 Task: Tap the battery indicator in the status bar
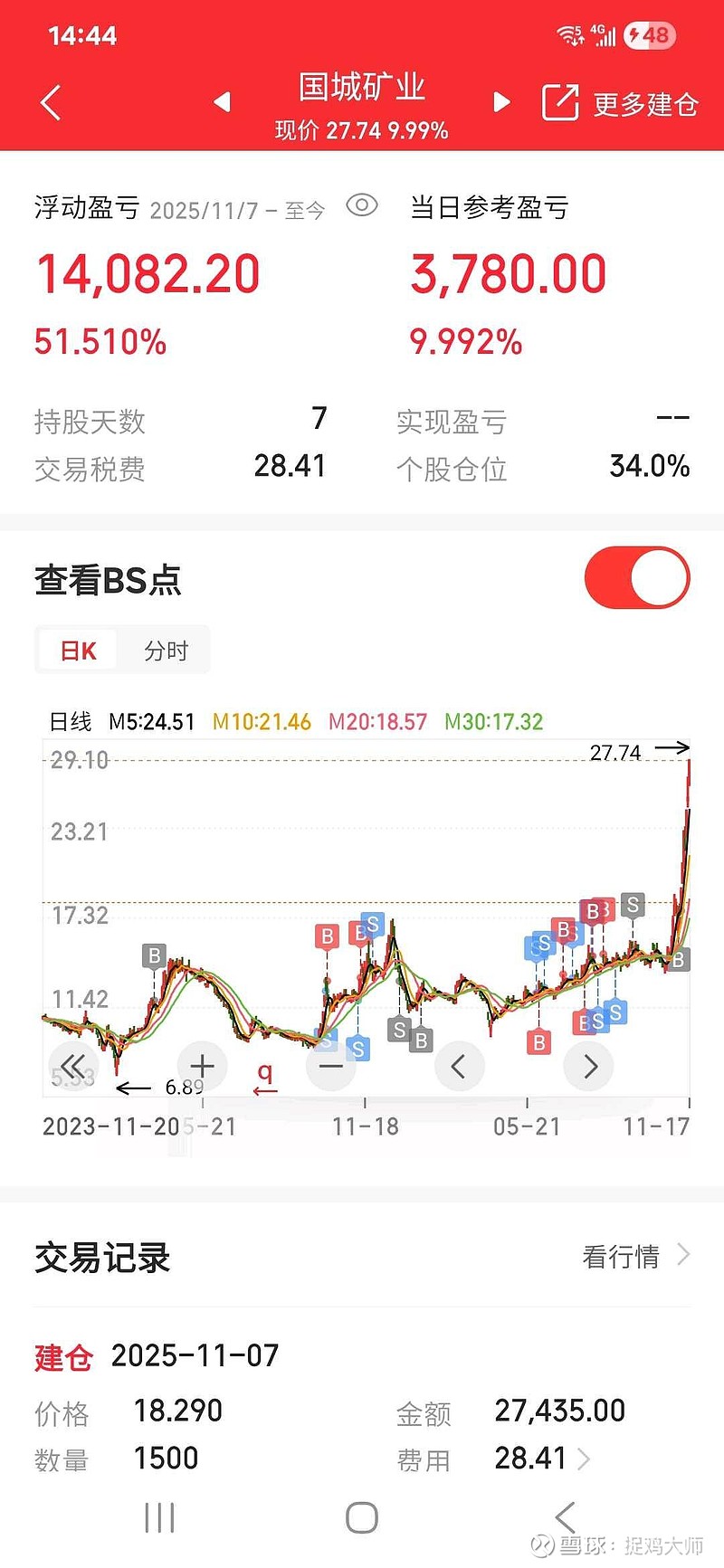pyautogui.click(x=649, y=35)
